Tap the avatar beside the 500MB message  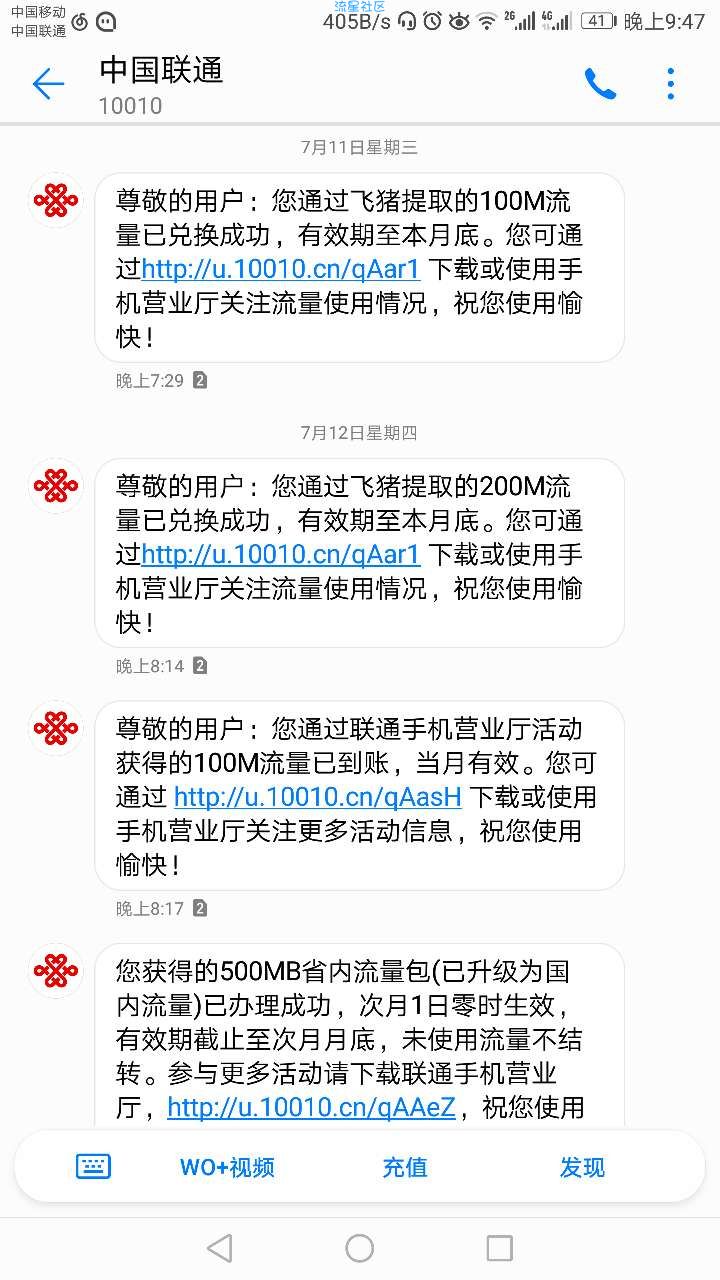click(x=56, y=970)
